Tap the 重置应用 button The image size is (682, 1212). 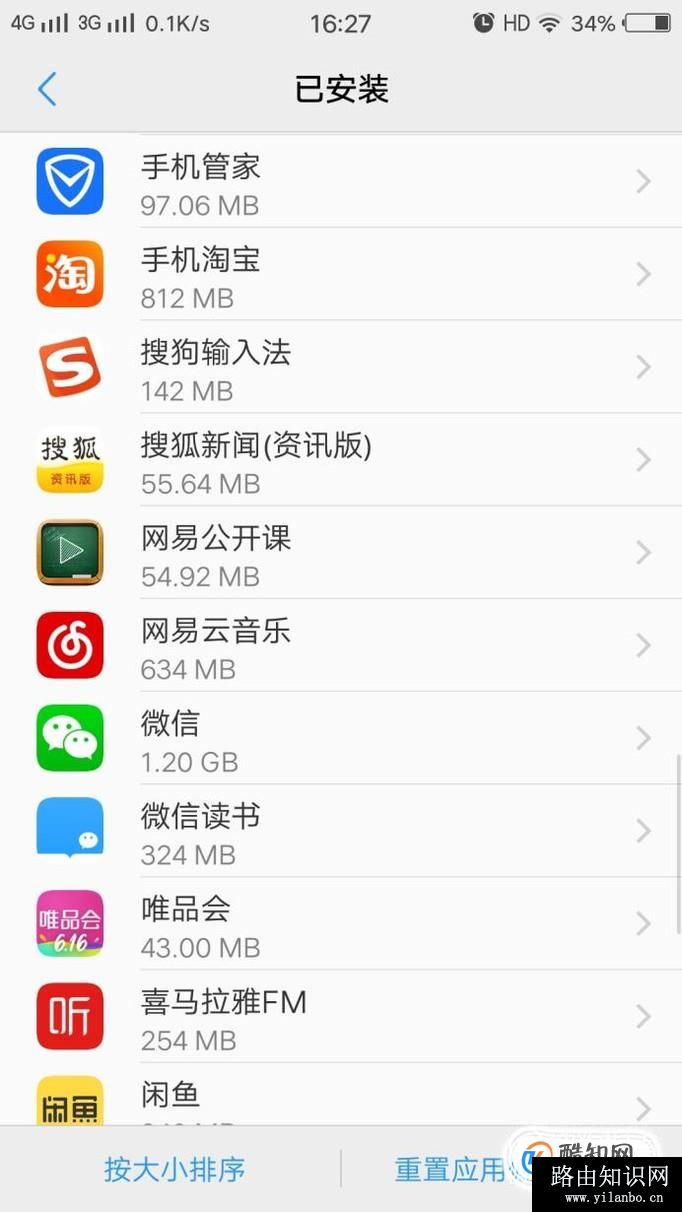point(451,1169)
